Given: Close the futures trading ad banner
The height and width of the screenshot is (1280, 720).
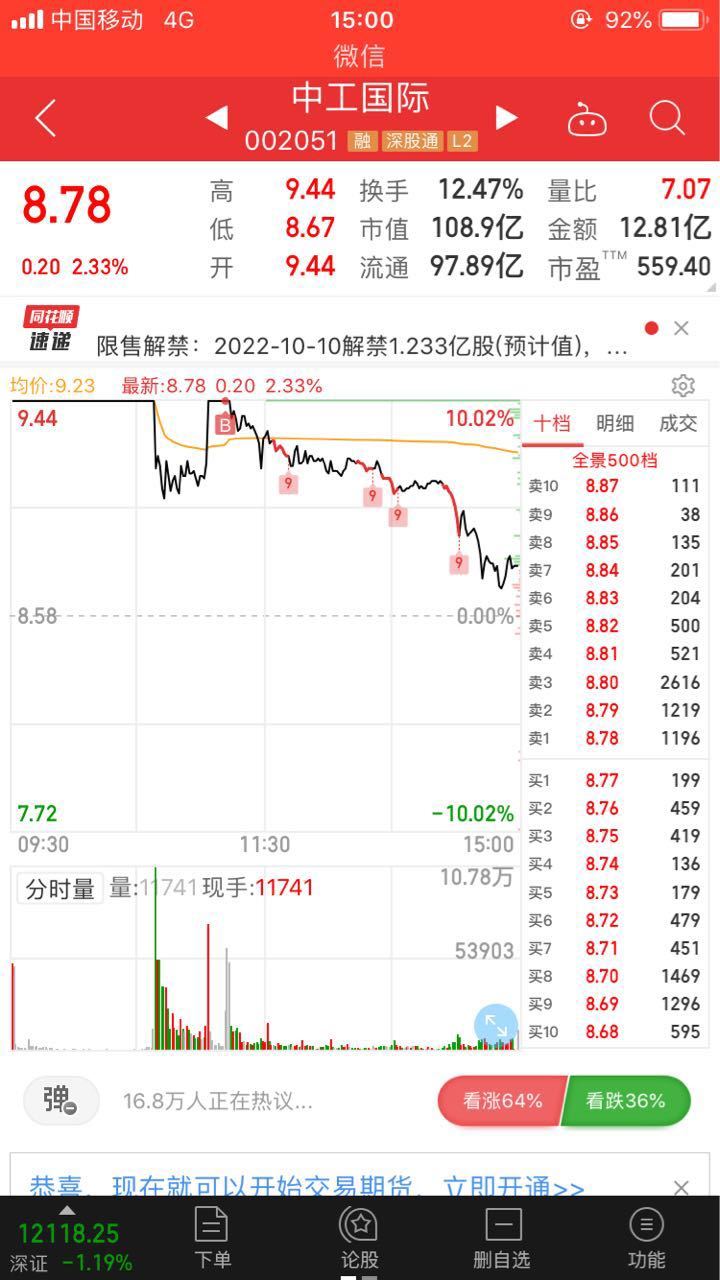Looking at the screenshot, I should coord(681,1188).
